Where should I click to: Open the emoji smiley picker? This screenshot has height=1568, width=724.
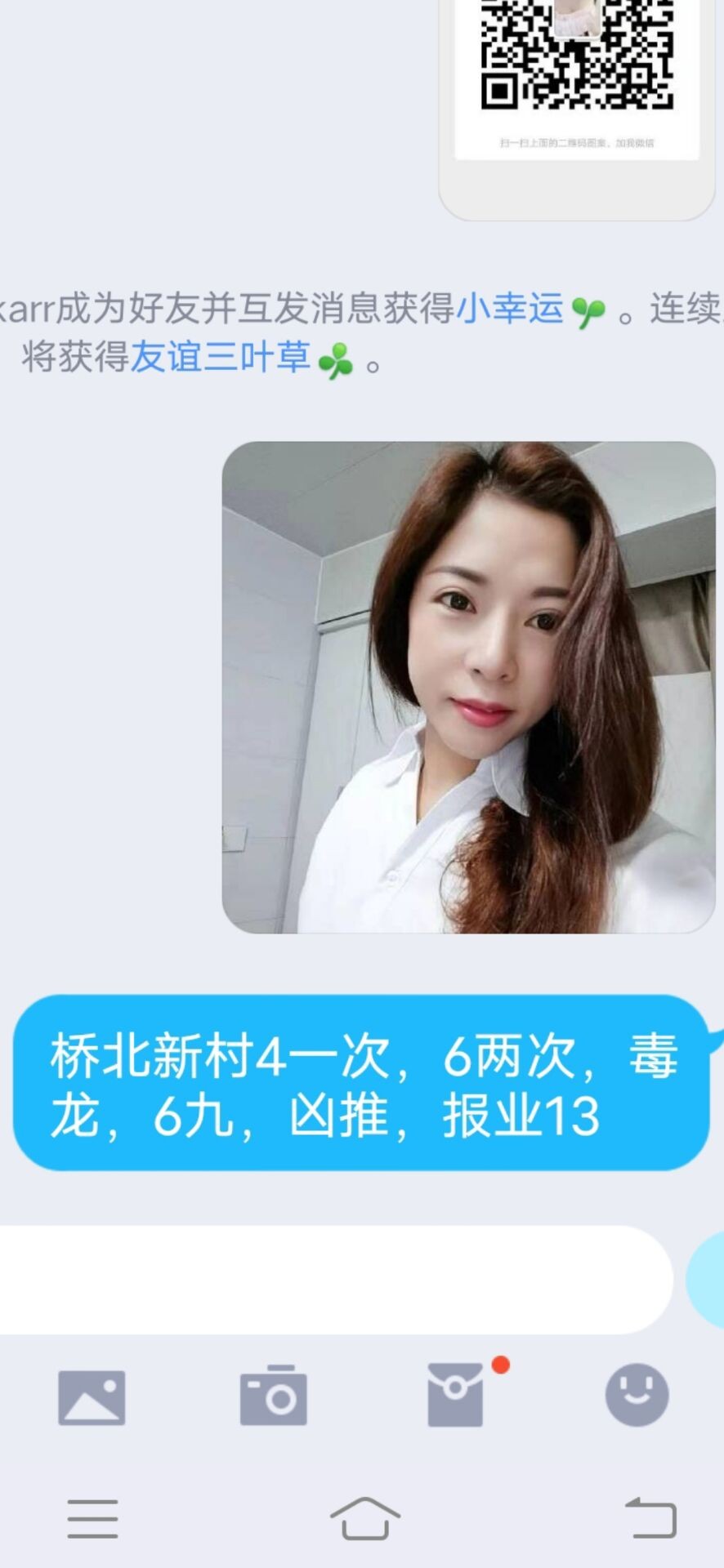(x=637, y=1394)
